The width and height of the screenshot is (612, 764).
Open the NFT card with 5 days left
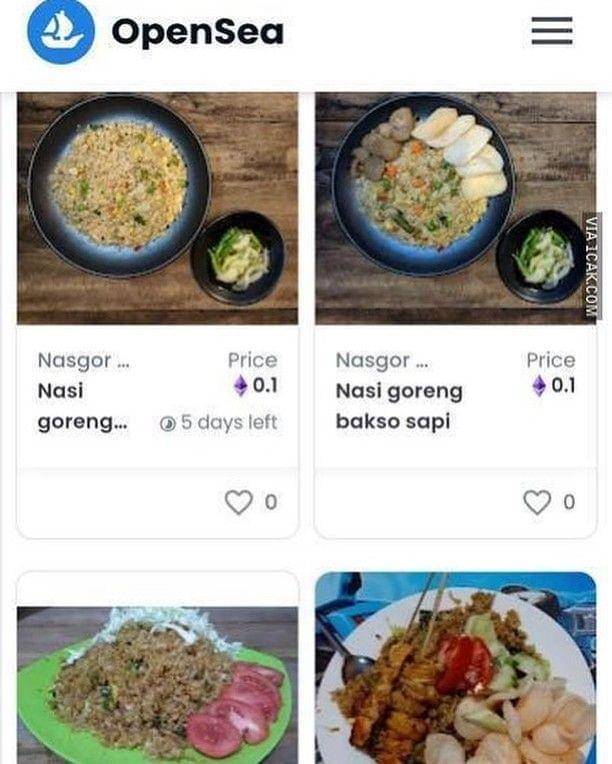tap(157, 210)
